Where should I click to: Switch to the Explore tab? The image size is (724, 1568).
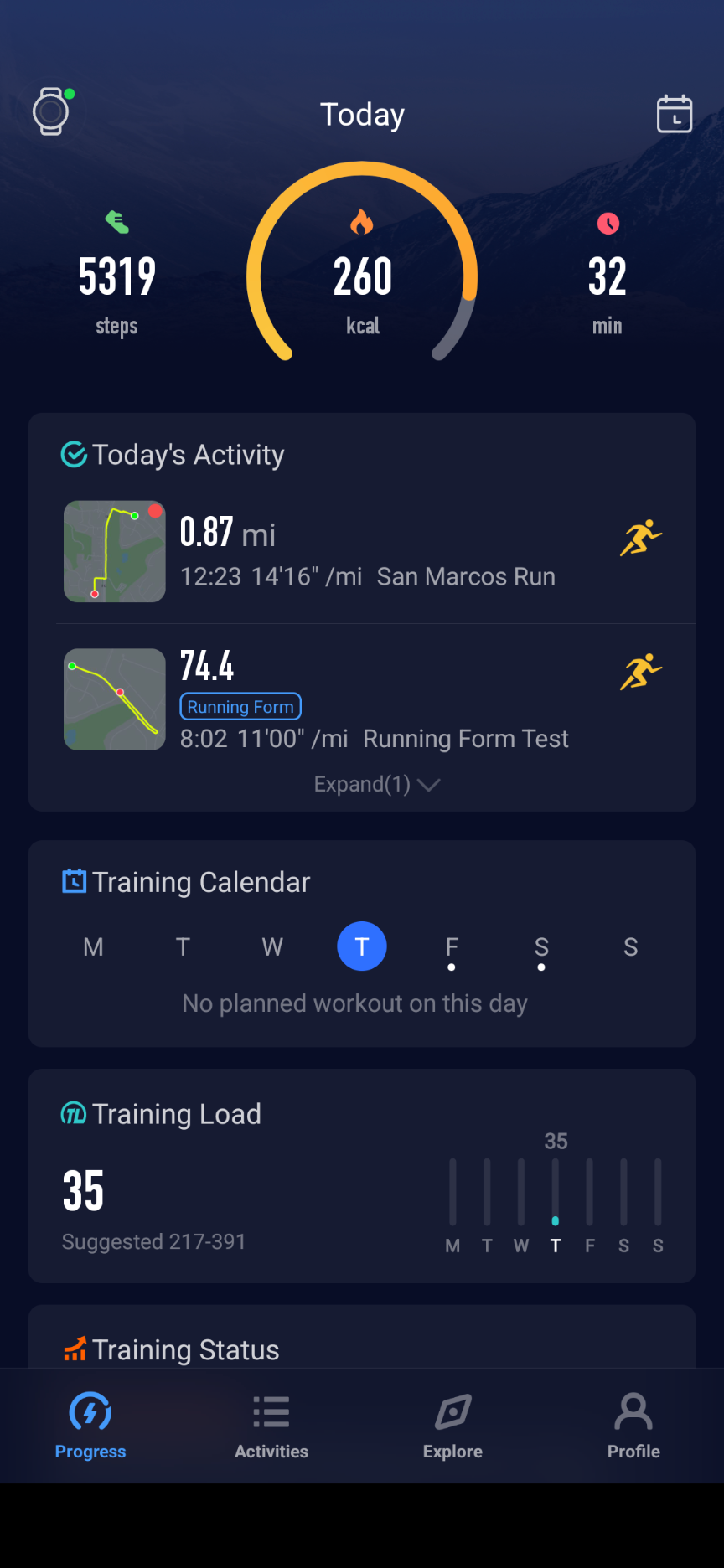coord(452,1426)
